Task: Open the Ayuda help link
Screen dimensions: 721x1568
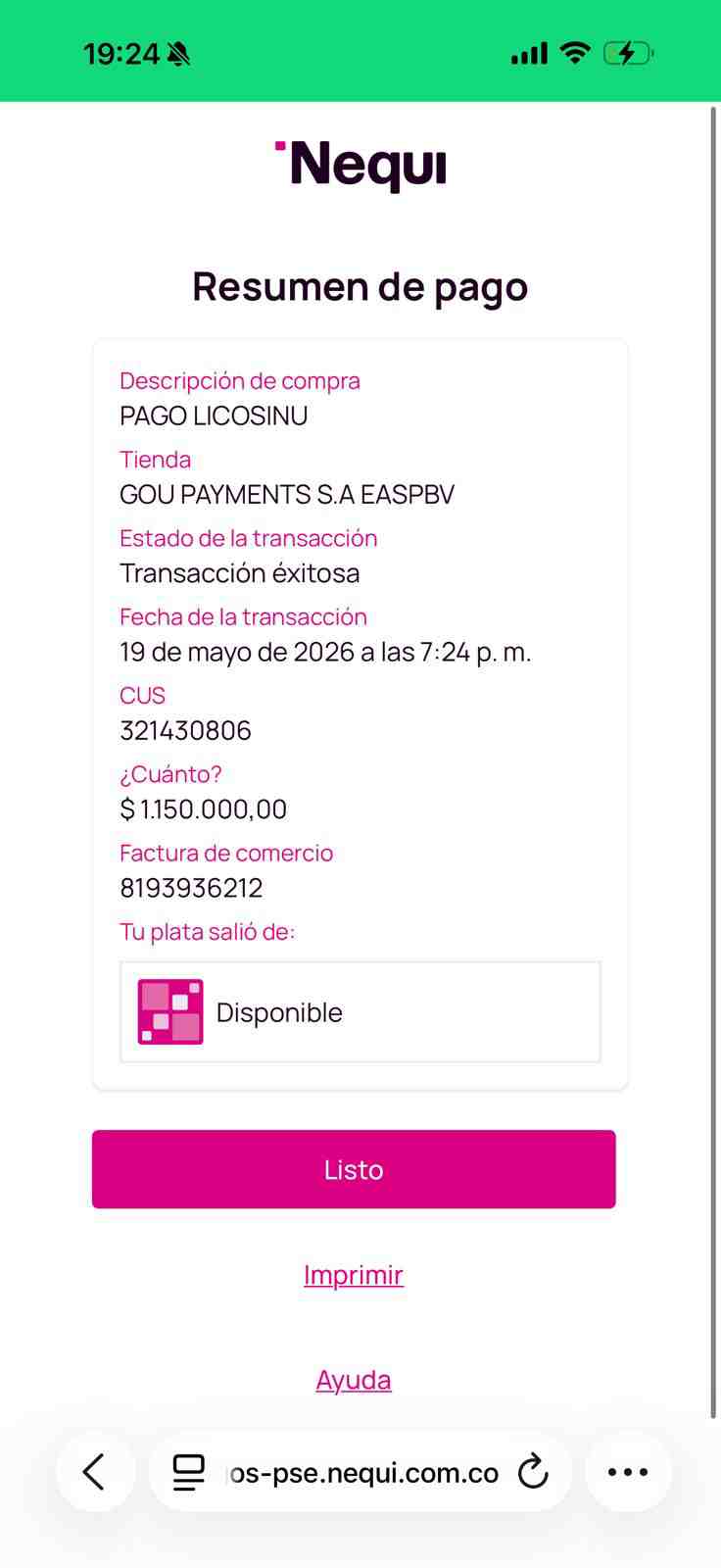Action: (x=354, y=1380)
